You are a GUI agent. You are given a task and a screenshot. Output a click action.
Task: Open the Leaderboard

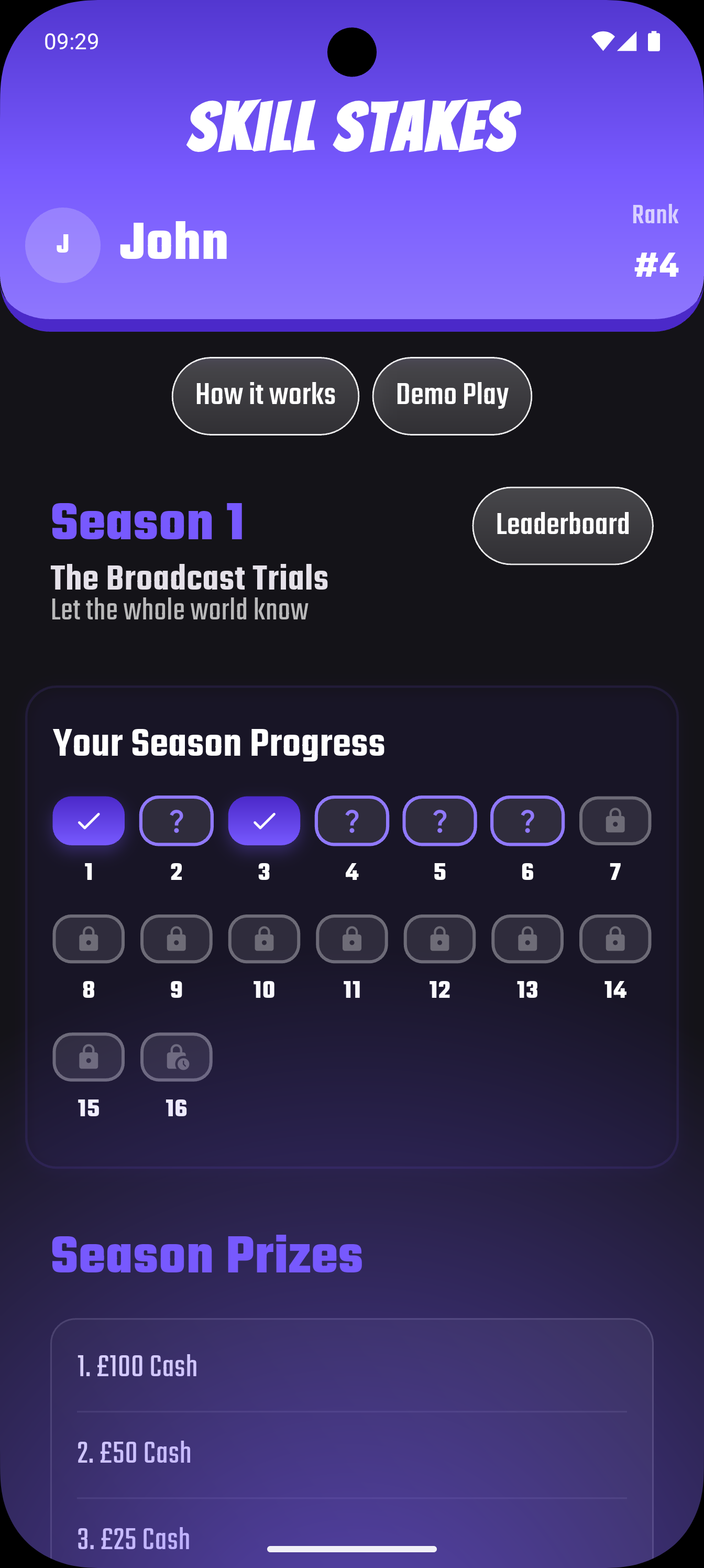[x=563, y=525]
